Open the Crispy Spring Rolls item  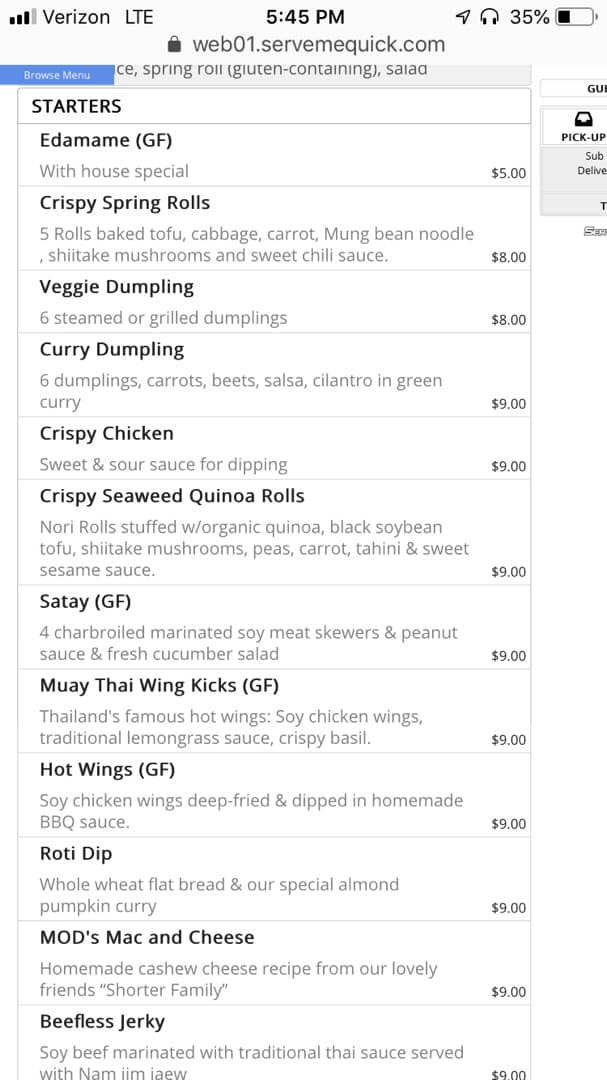[x=274, y=228]
